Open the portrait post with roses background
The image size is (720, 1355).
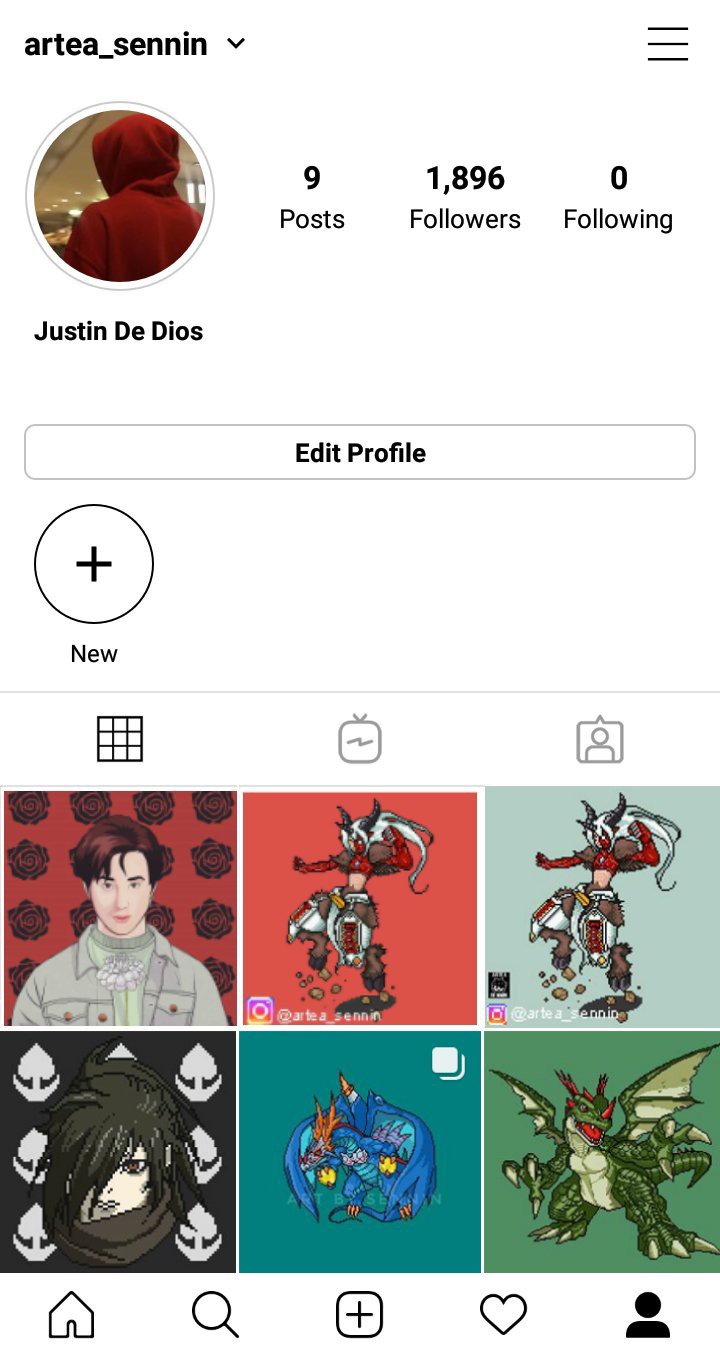point(120,908)
